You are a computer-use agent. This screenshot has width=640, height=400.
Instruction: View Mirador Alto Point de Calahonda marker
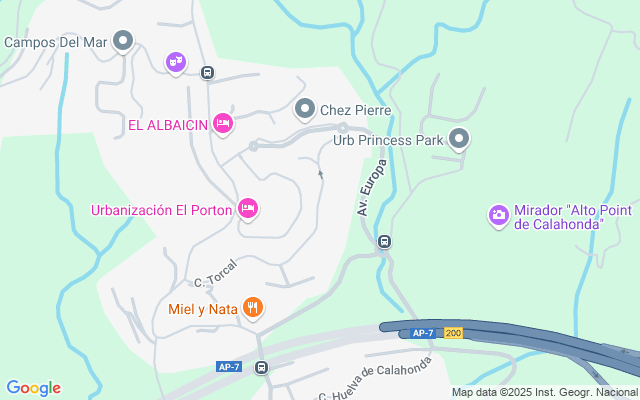(x=498, y=215)
